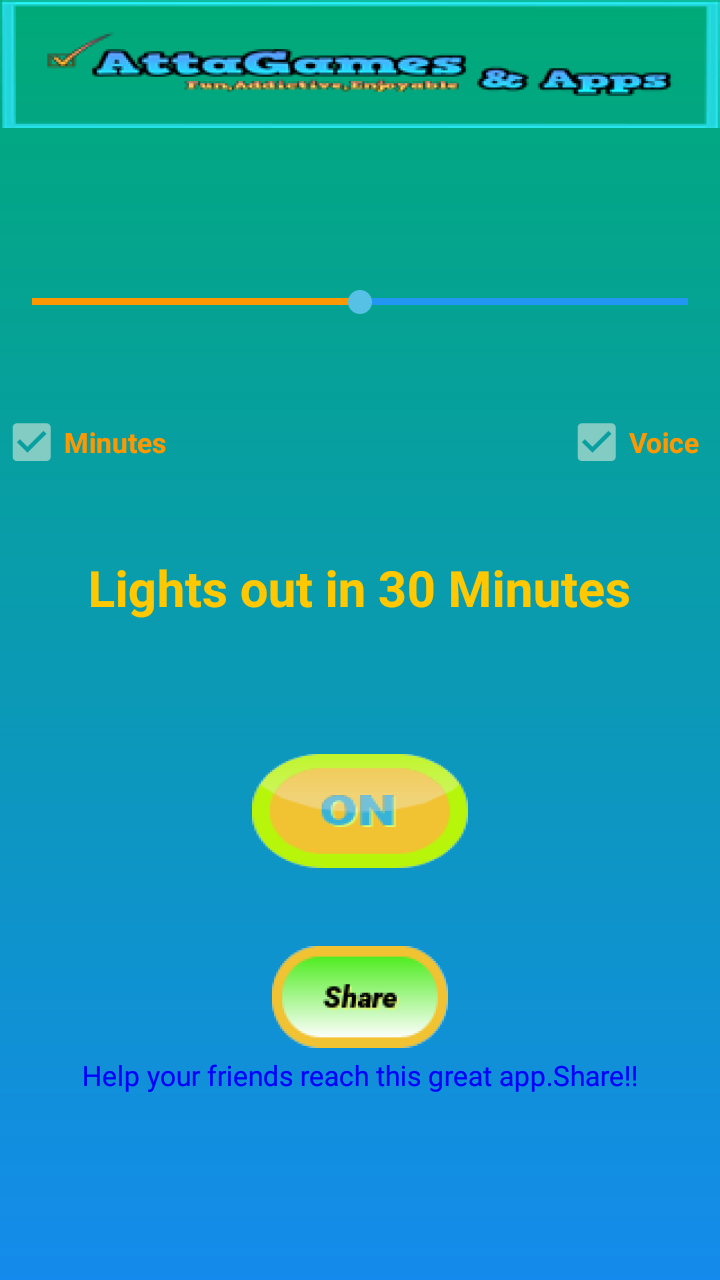Select the green checkbox icon beside Voice
The width and height of the screenshot is (720, 1280).
[x=596, y=442]
